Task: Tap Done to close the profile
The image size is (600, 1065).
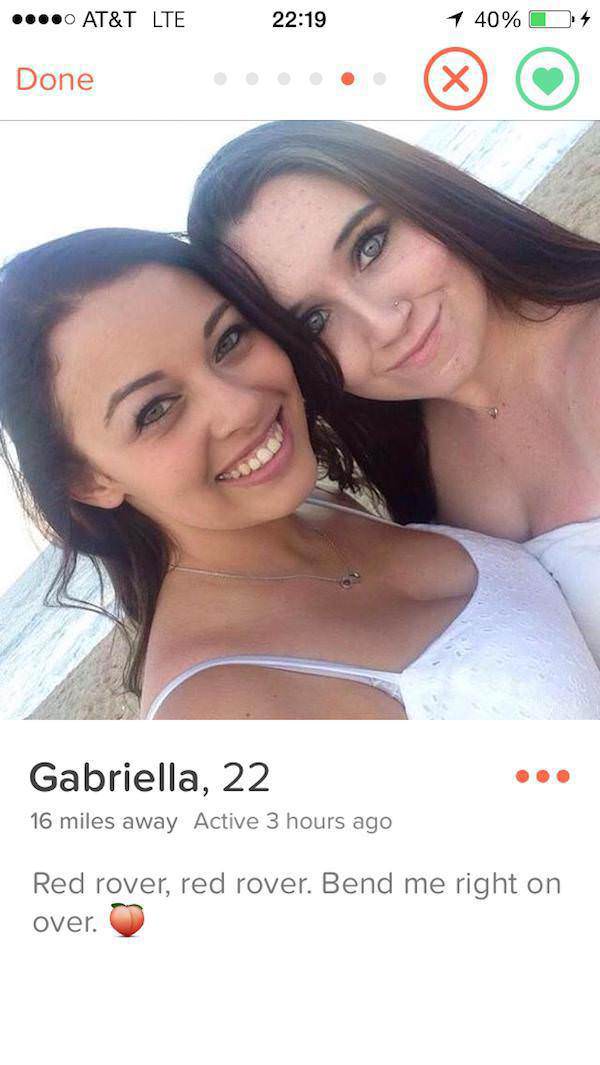Action: coord(54,79)
